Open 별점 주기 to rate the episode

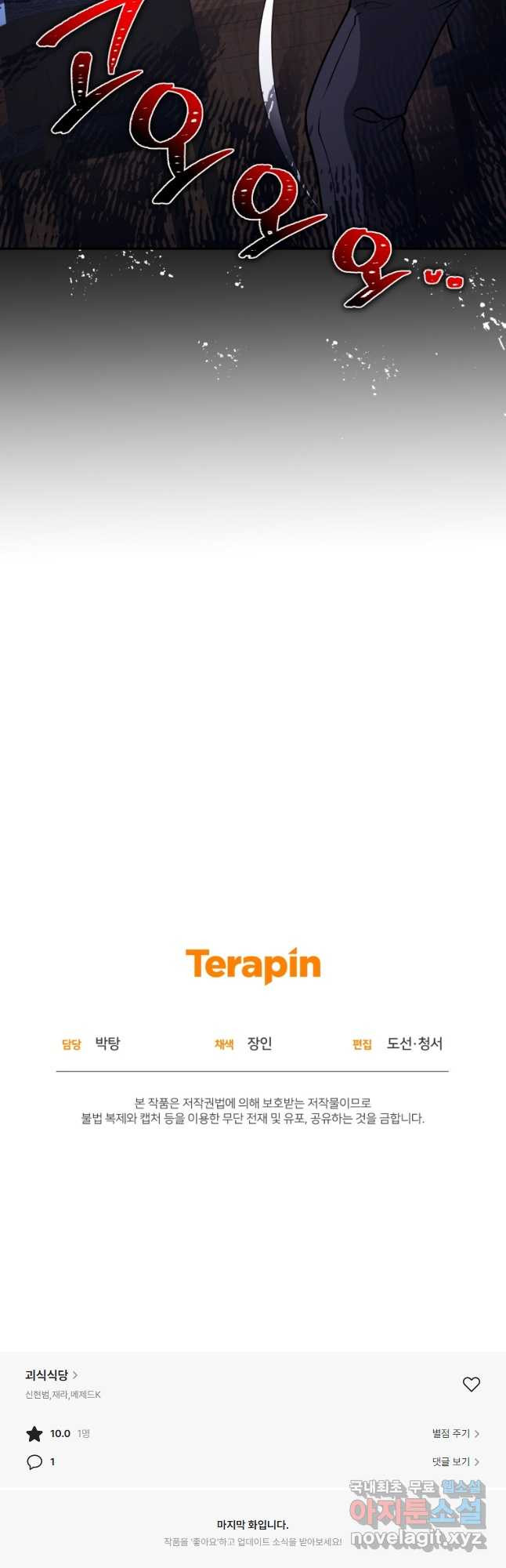click(x=455, y=1433)
